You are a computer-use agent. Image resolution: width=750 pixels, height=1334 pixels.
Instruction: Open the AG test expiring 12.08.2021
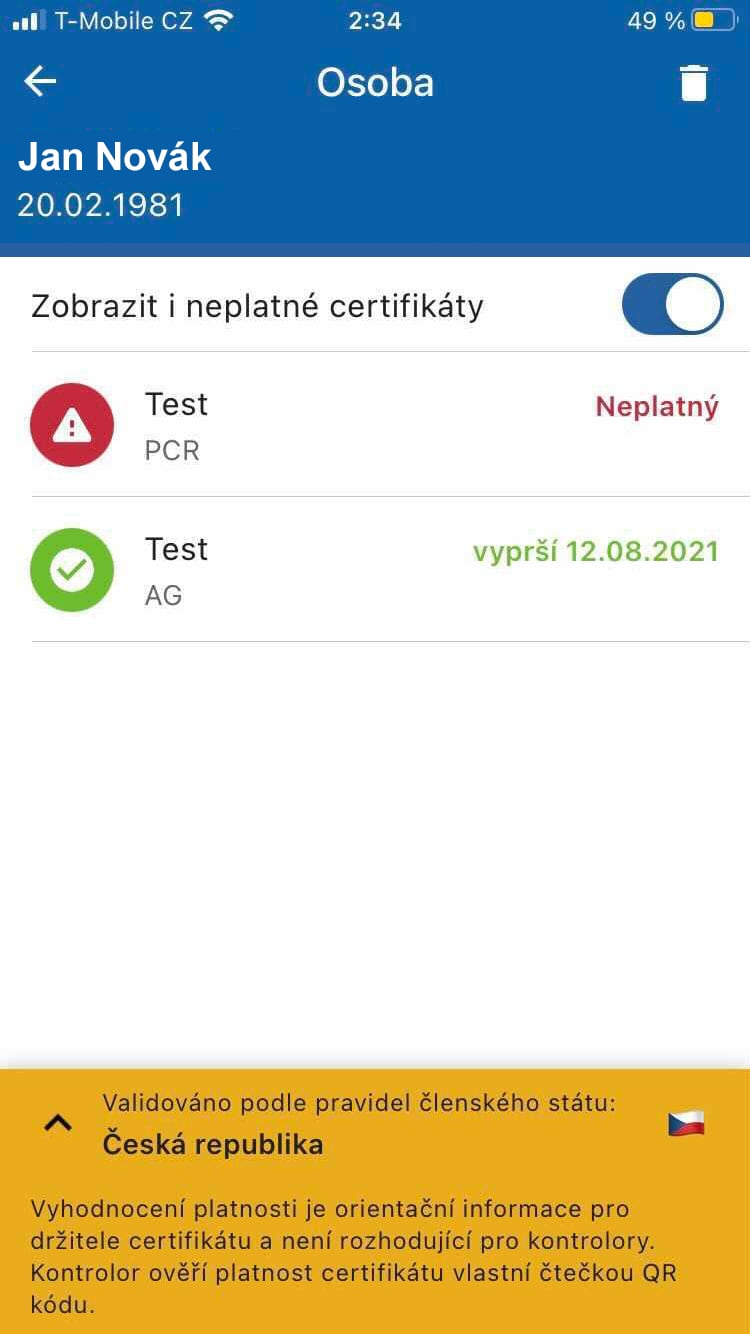pos(375,570)
